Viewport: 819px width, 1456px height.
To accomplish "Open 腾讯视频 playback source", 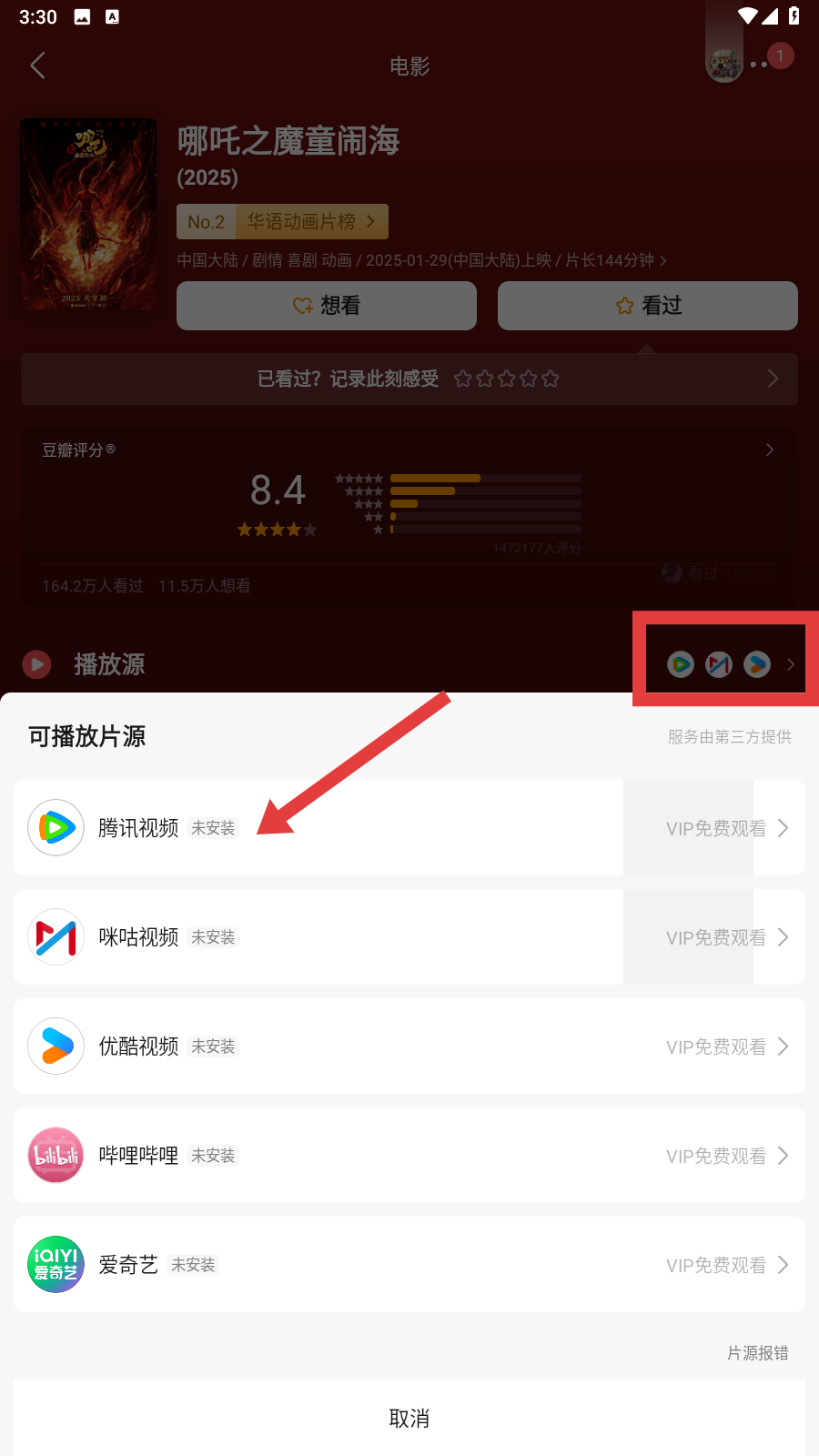I will (409, 828).
